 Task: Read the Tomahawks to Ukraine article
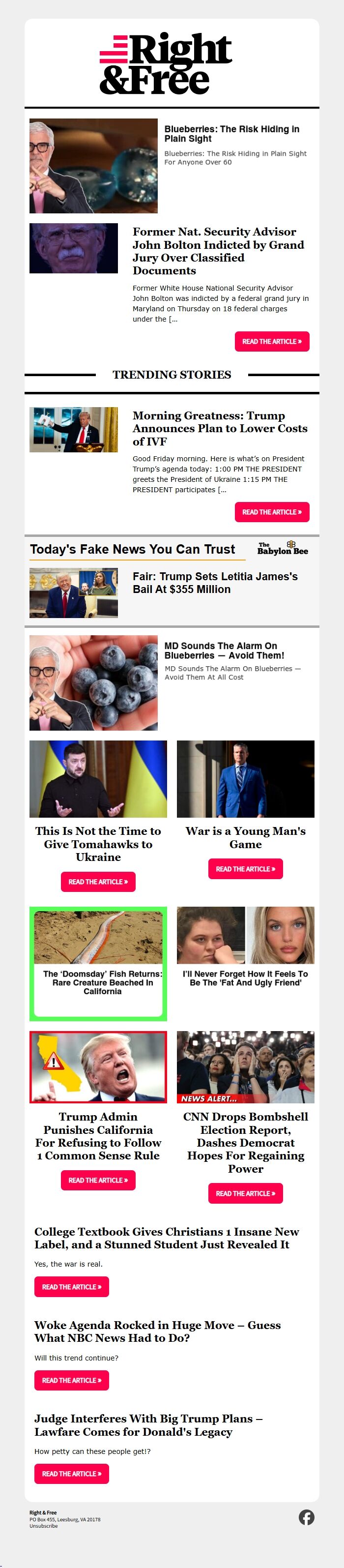[x=98, y=882]
